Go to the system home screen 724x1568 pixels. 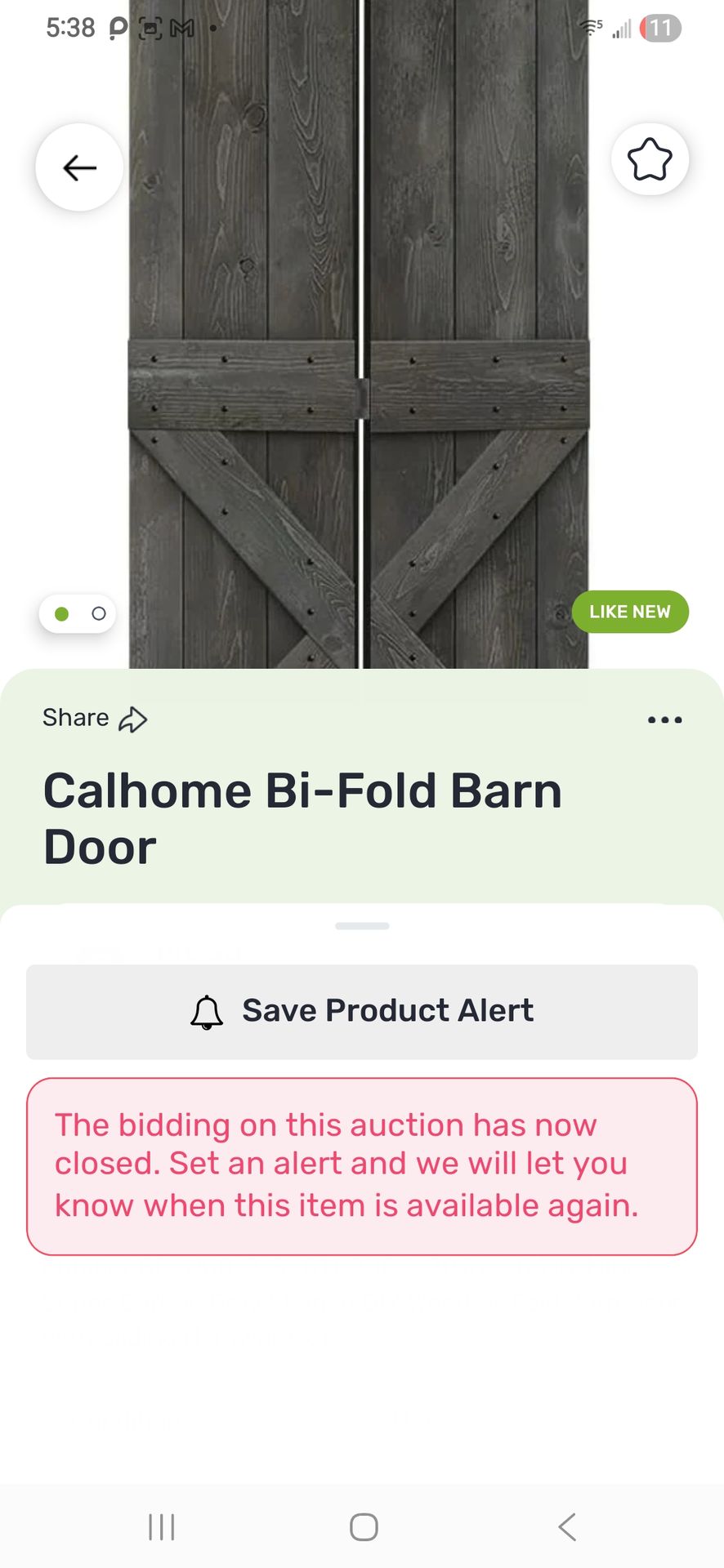point(364,1526)
